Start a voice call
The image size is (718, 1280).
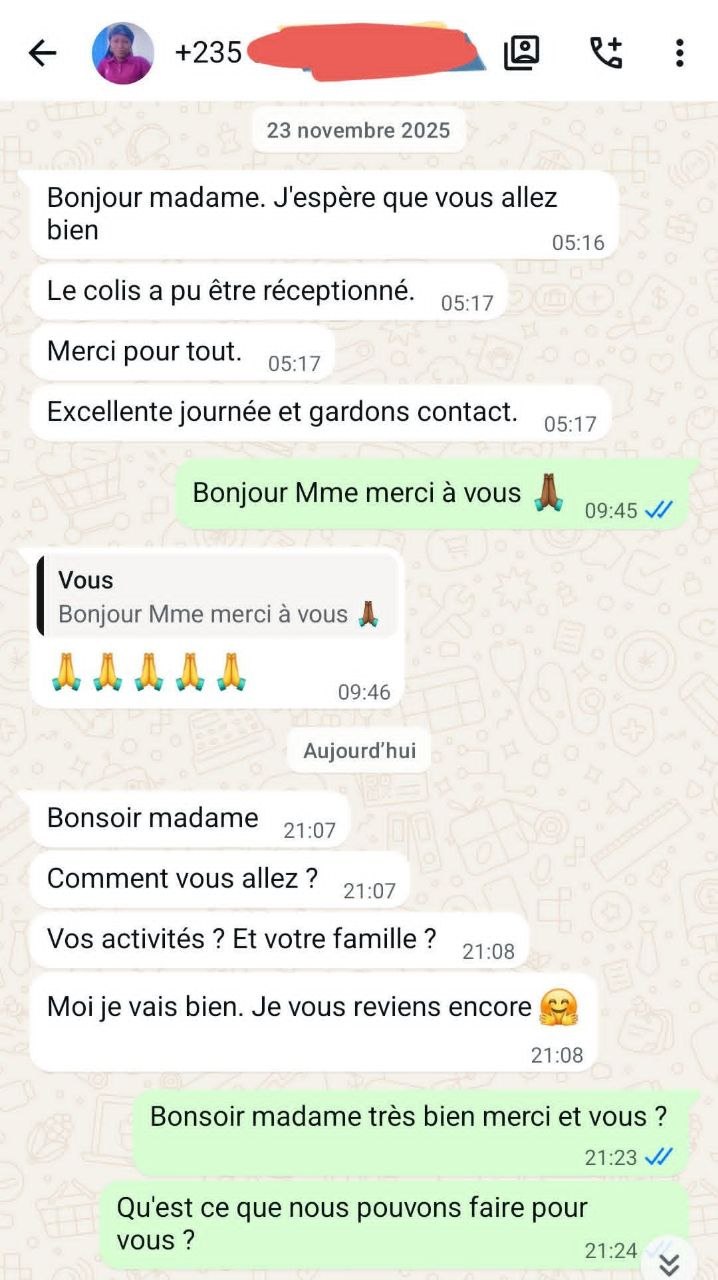pyautogui.click(x=606, y=52)
